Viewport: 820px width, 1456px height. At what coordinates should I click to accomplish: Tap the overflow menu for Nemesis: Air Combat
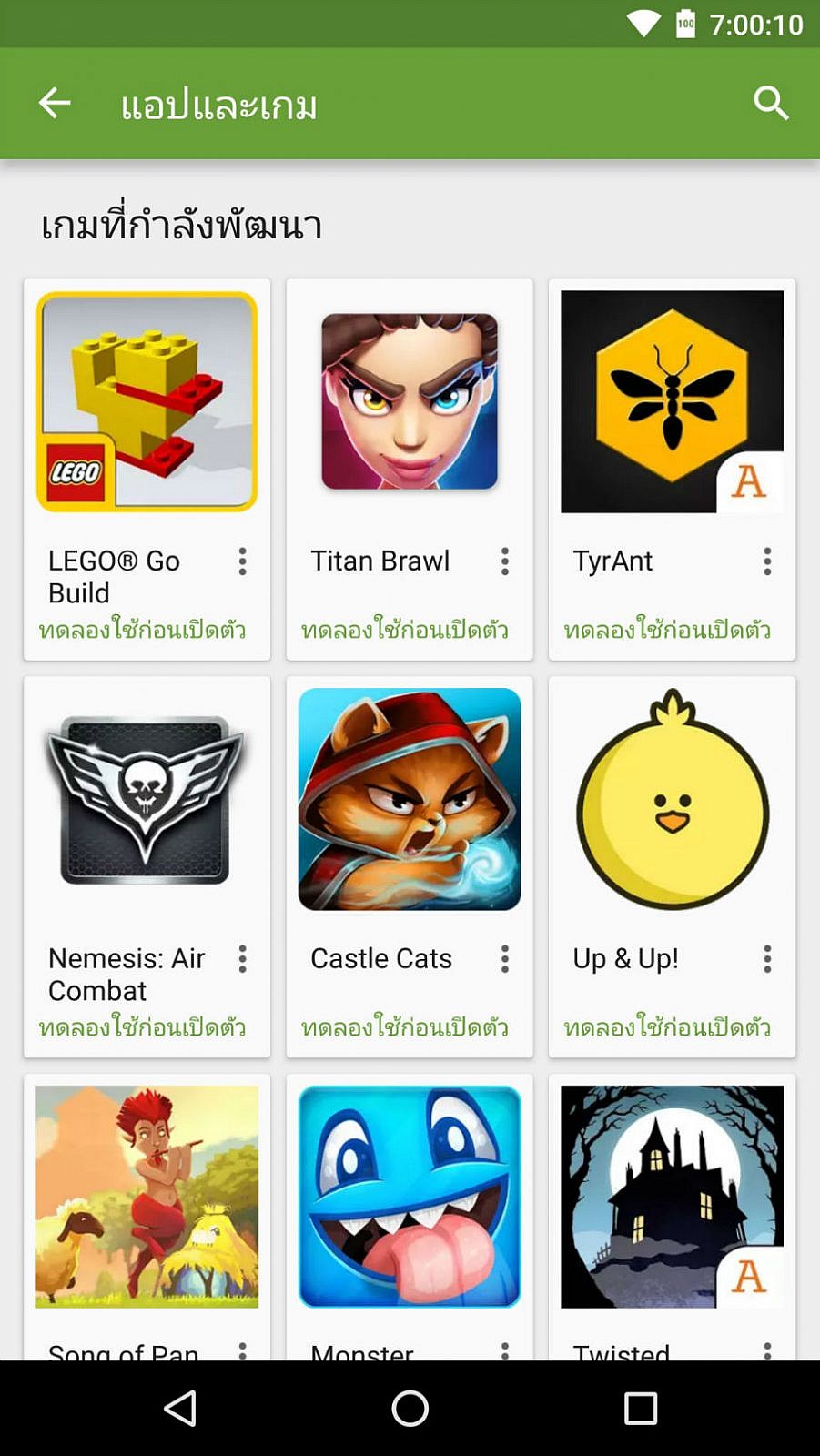click(243, 959)
